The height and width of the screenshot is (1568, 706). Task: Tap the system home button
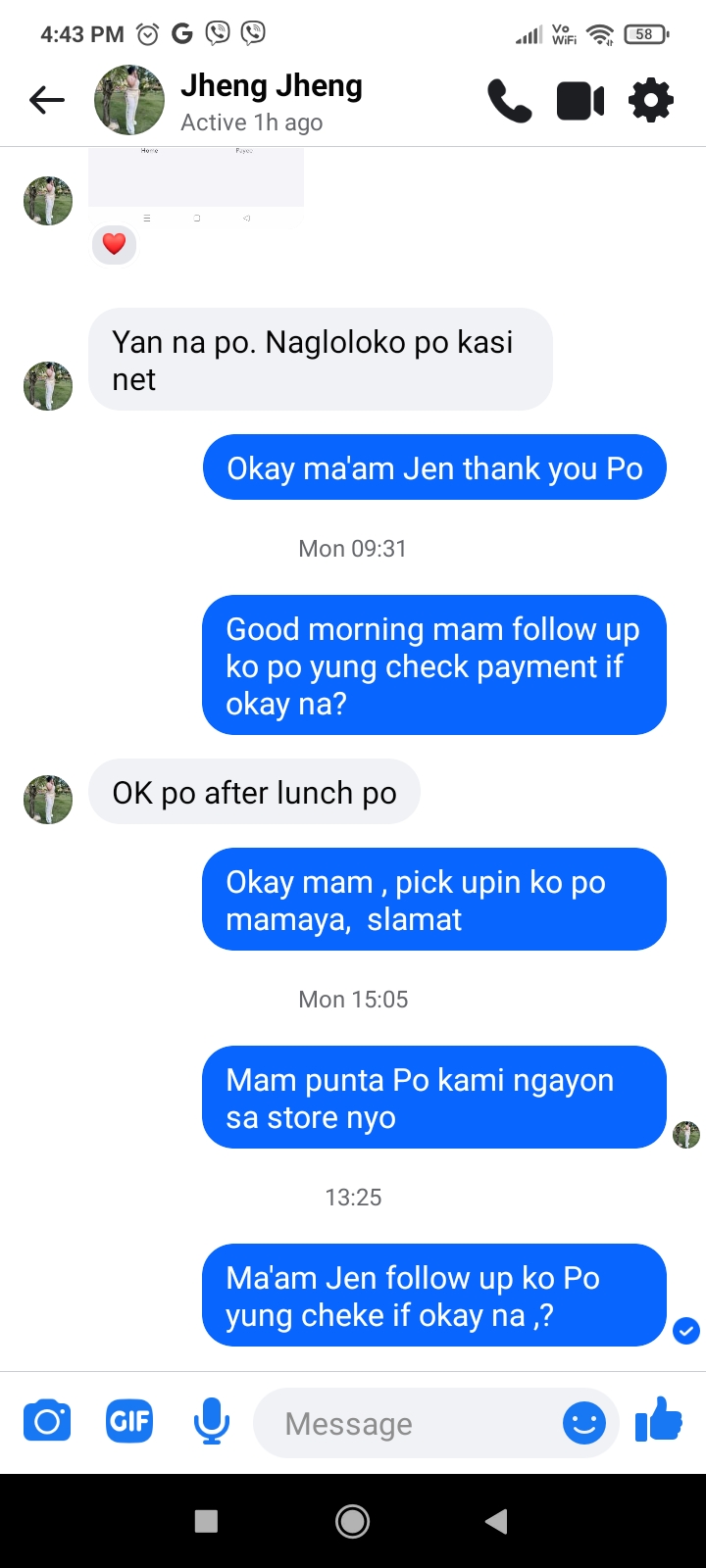tap(353, 1521)
